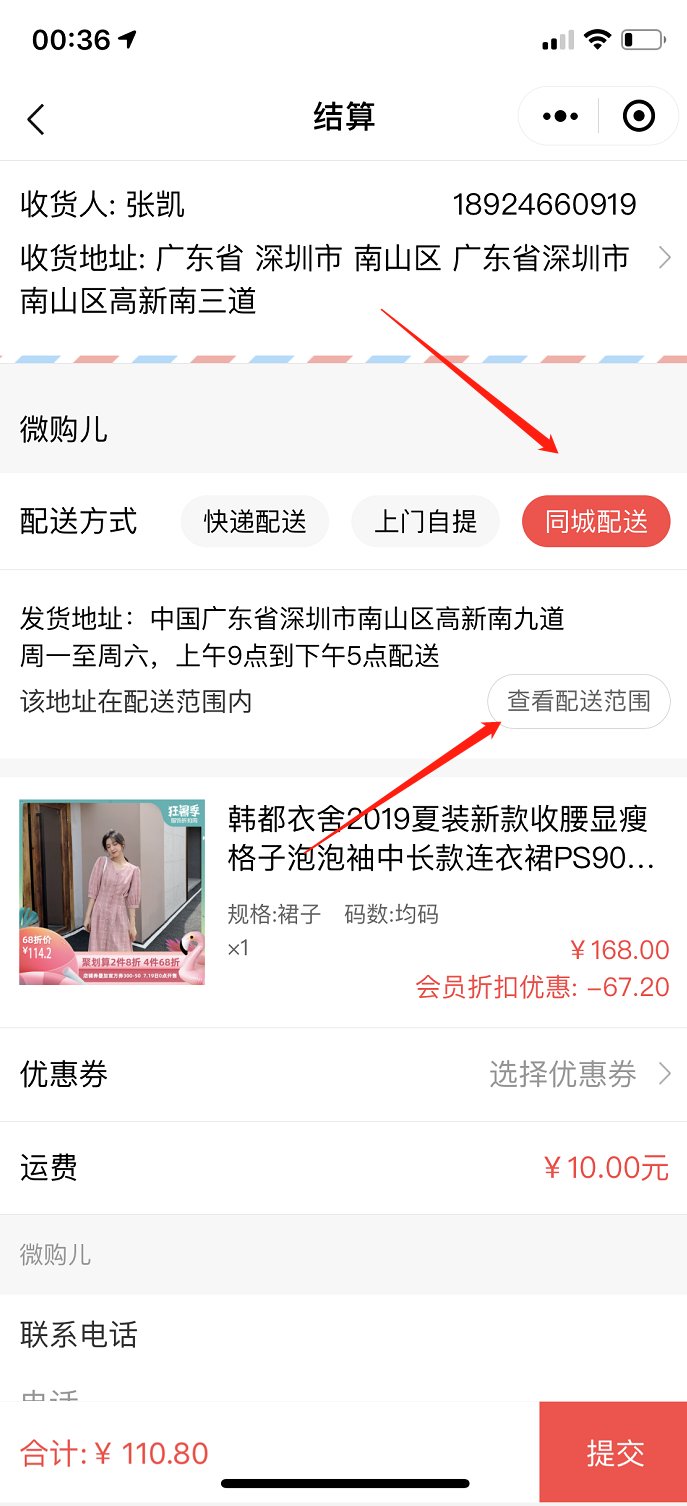
Task: Open the mini program more-options menu
Action: tap(560, 117)
